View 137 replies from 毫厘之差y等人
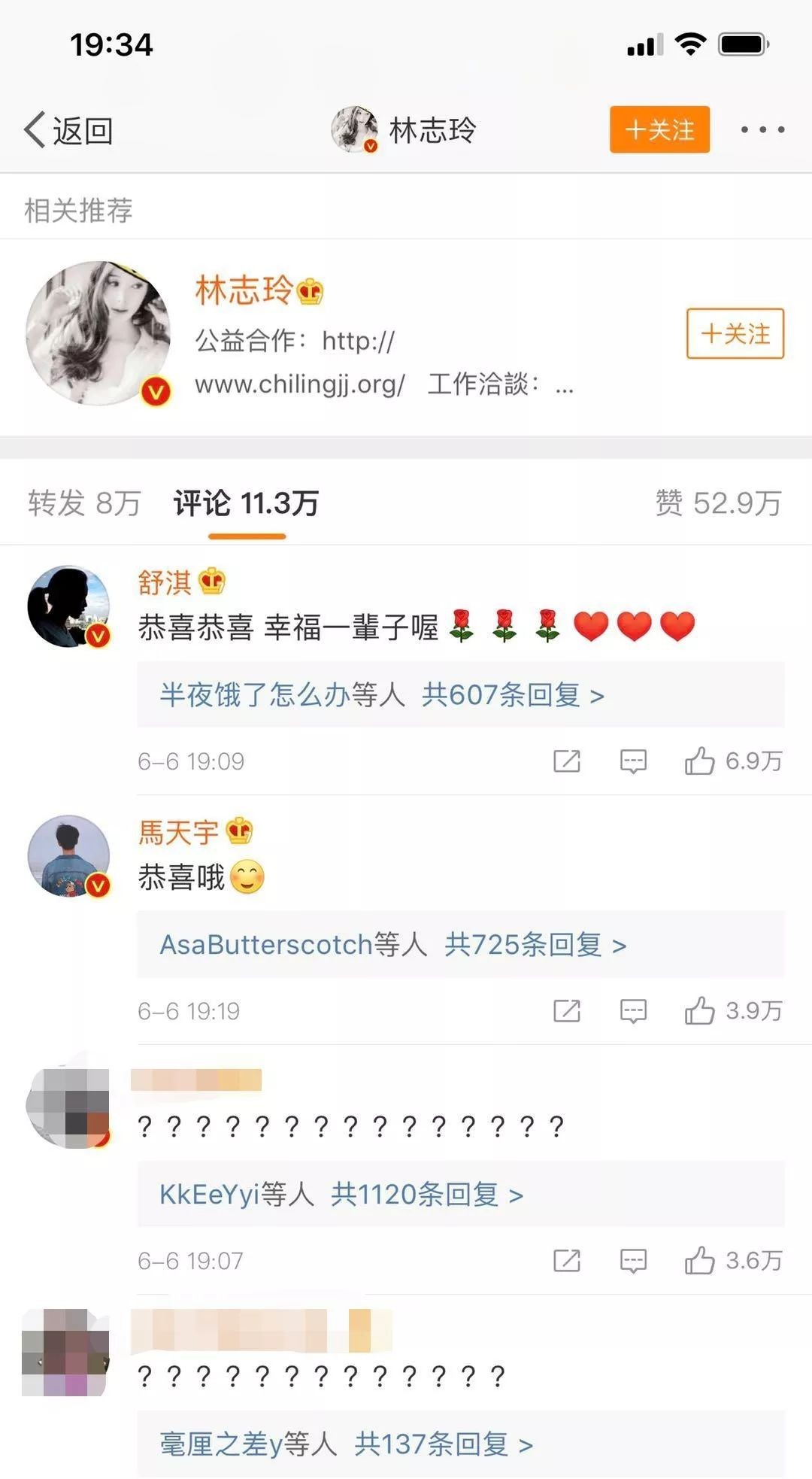The image size is (812, 1479). point(346,1444)
